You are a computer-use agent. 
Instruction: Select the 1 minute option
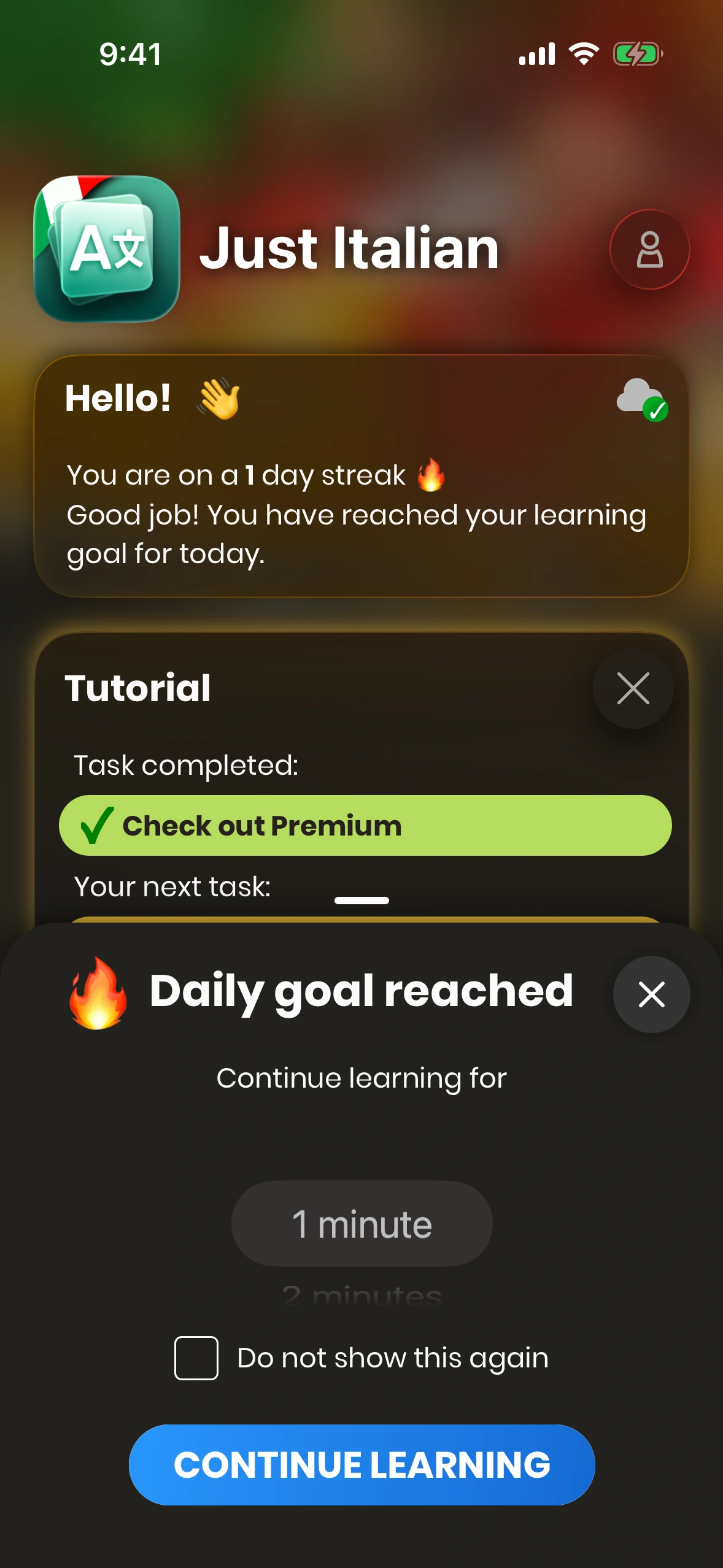pos(361,1224)
